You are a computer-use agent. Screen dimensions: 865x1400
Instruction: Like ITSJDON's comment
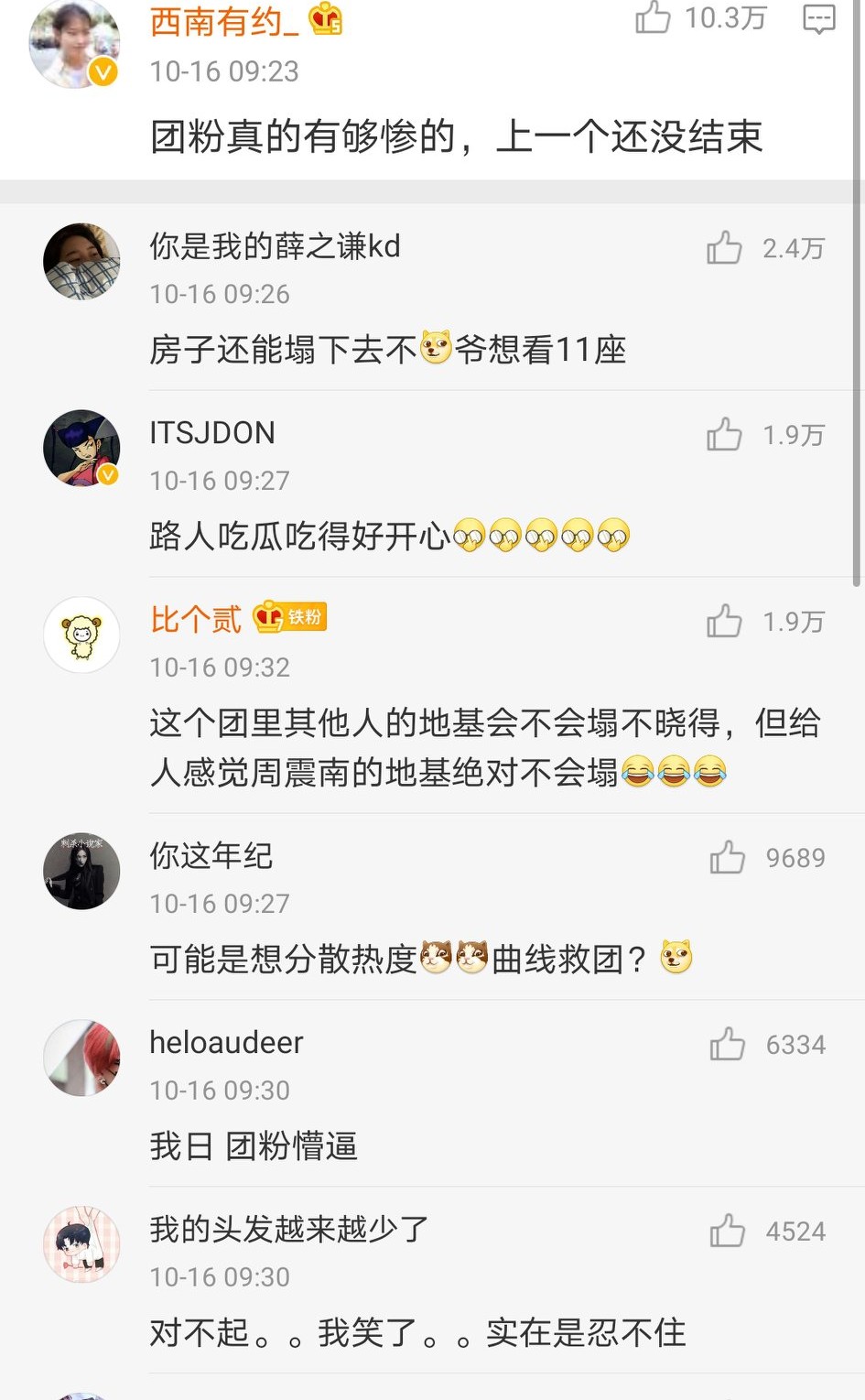pos(724,435)
